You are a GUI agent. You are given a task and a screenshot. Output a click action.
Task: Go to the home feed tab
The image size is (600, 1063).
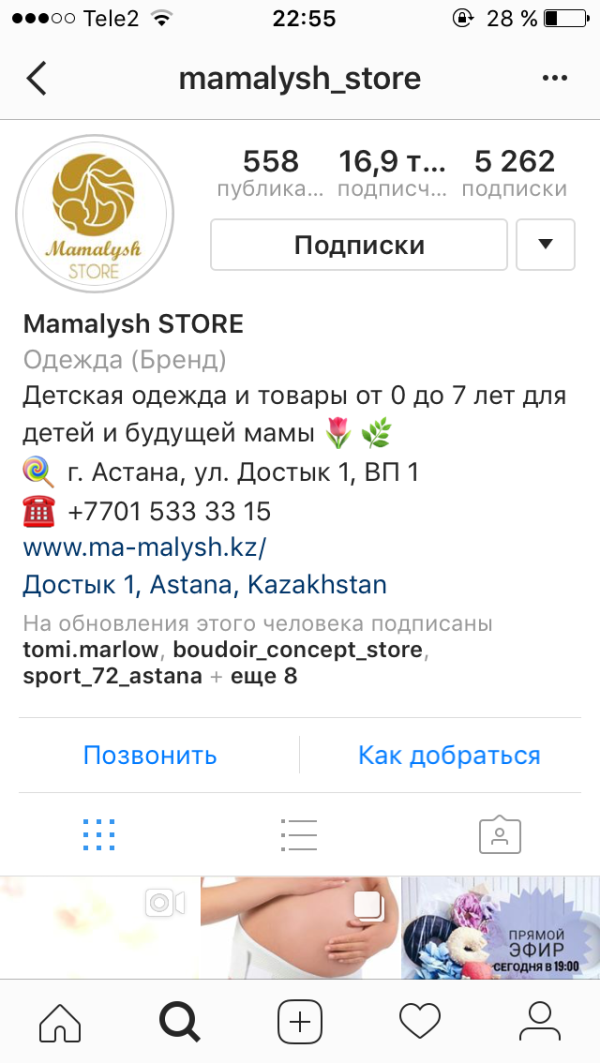click(60, 1021)
